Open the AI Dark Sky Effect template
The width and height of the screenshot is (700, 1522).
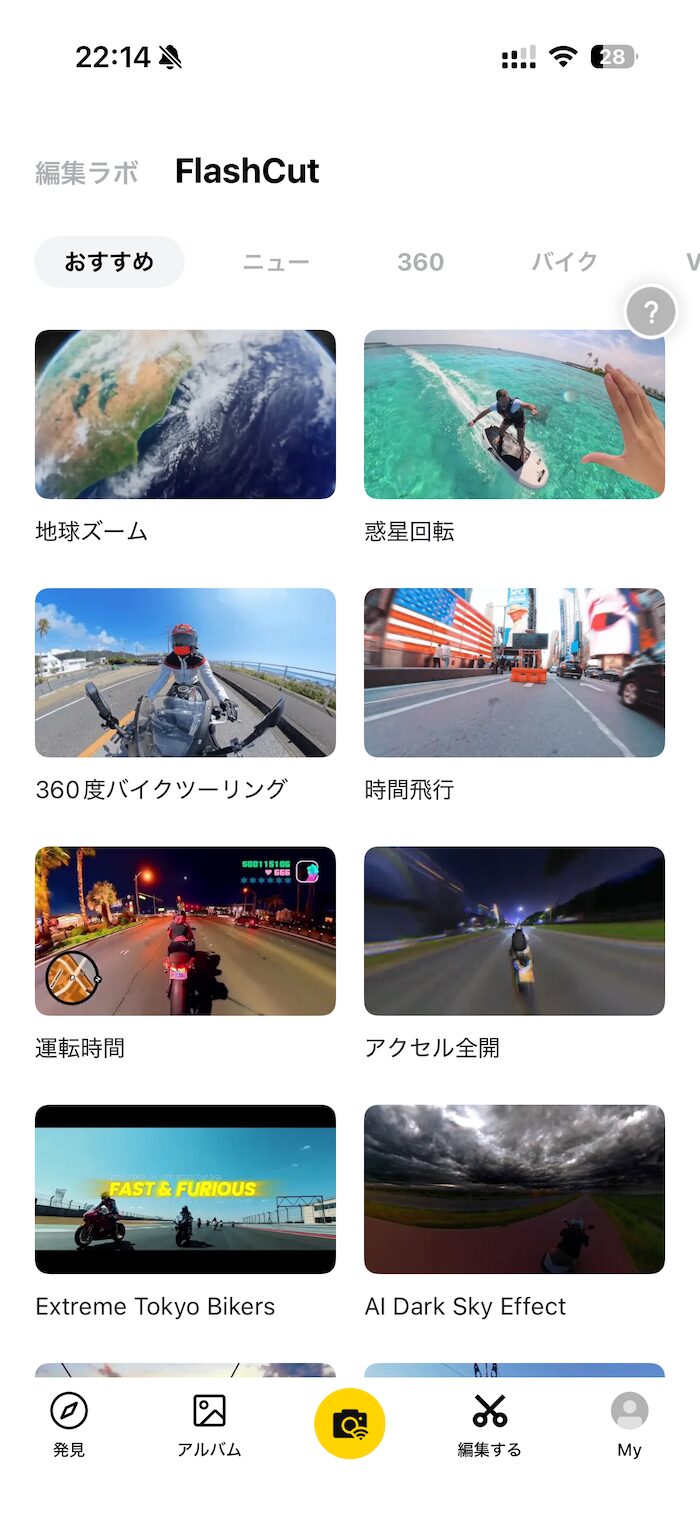coord(514,1189)
